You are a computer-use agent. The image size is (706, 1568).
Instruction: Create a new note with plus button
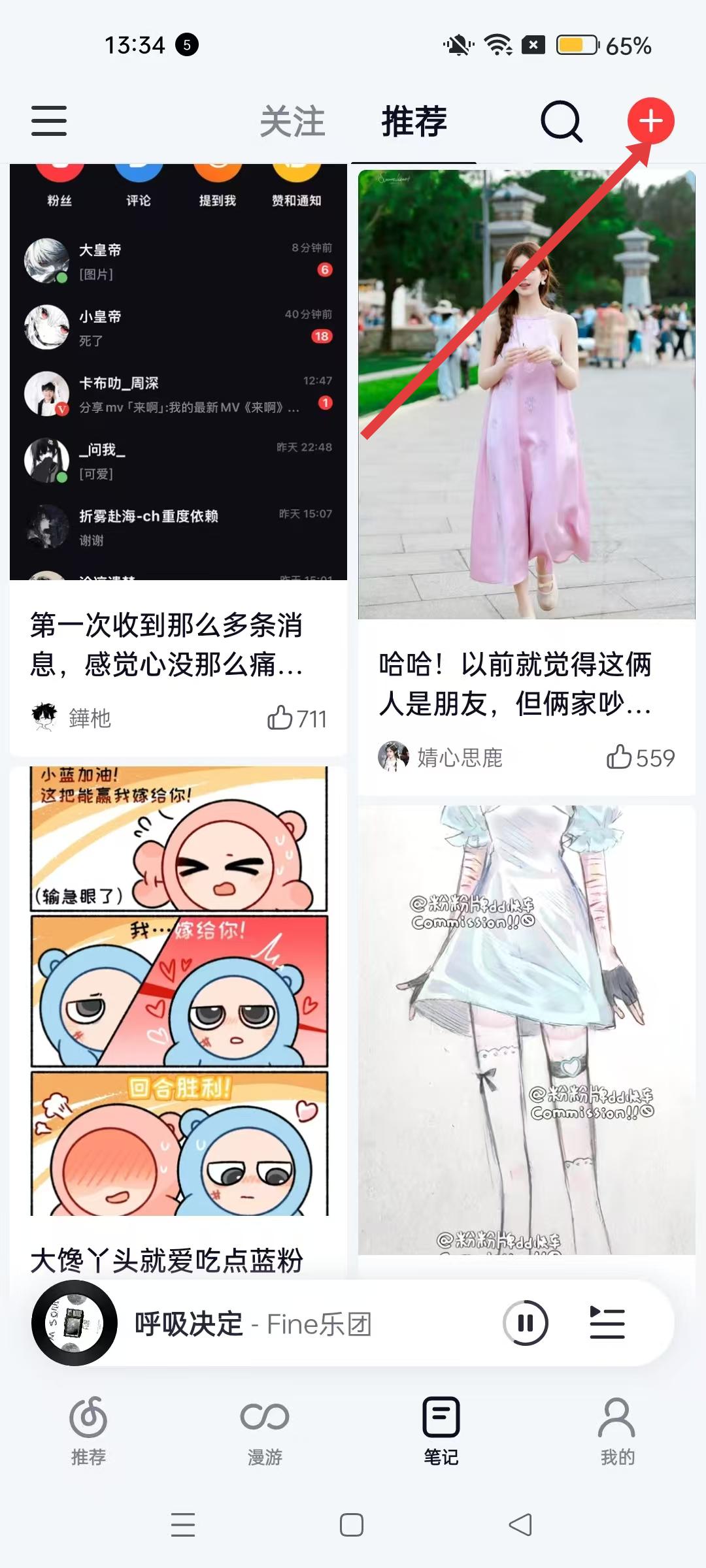pos(650,121)
